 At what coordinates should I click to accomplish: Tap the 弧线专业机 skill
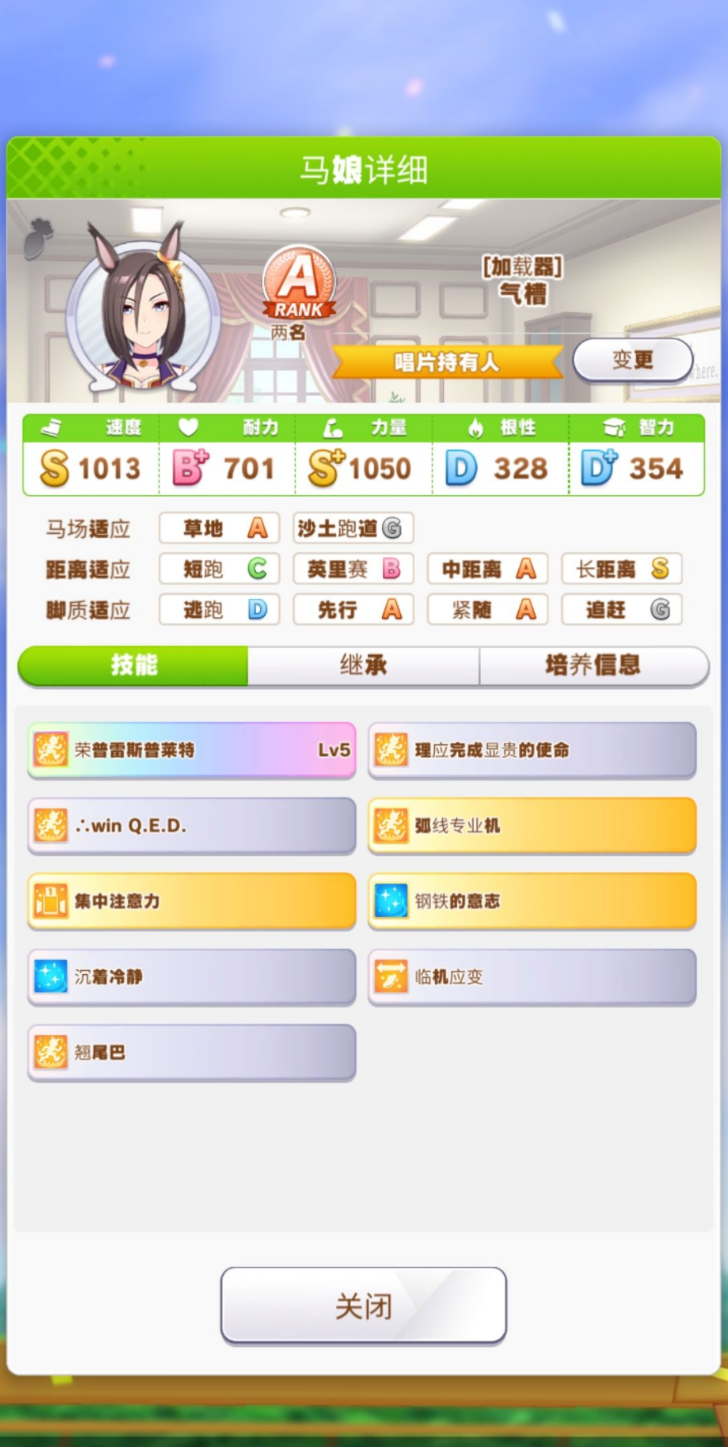(532, 826)
